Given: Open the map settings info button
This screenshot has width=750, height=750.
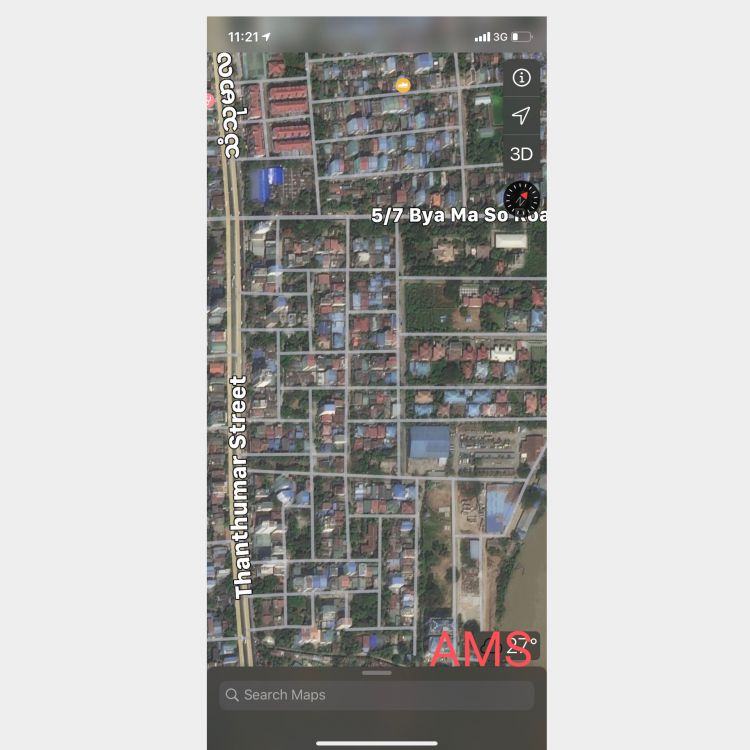Looking at the screenshot, I should point(520,78).
